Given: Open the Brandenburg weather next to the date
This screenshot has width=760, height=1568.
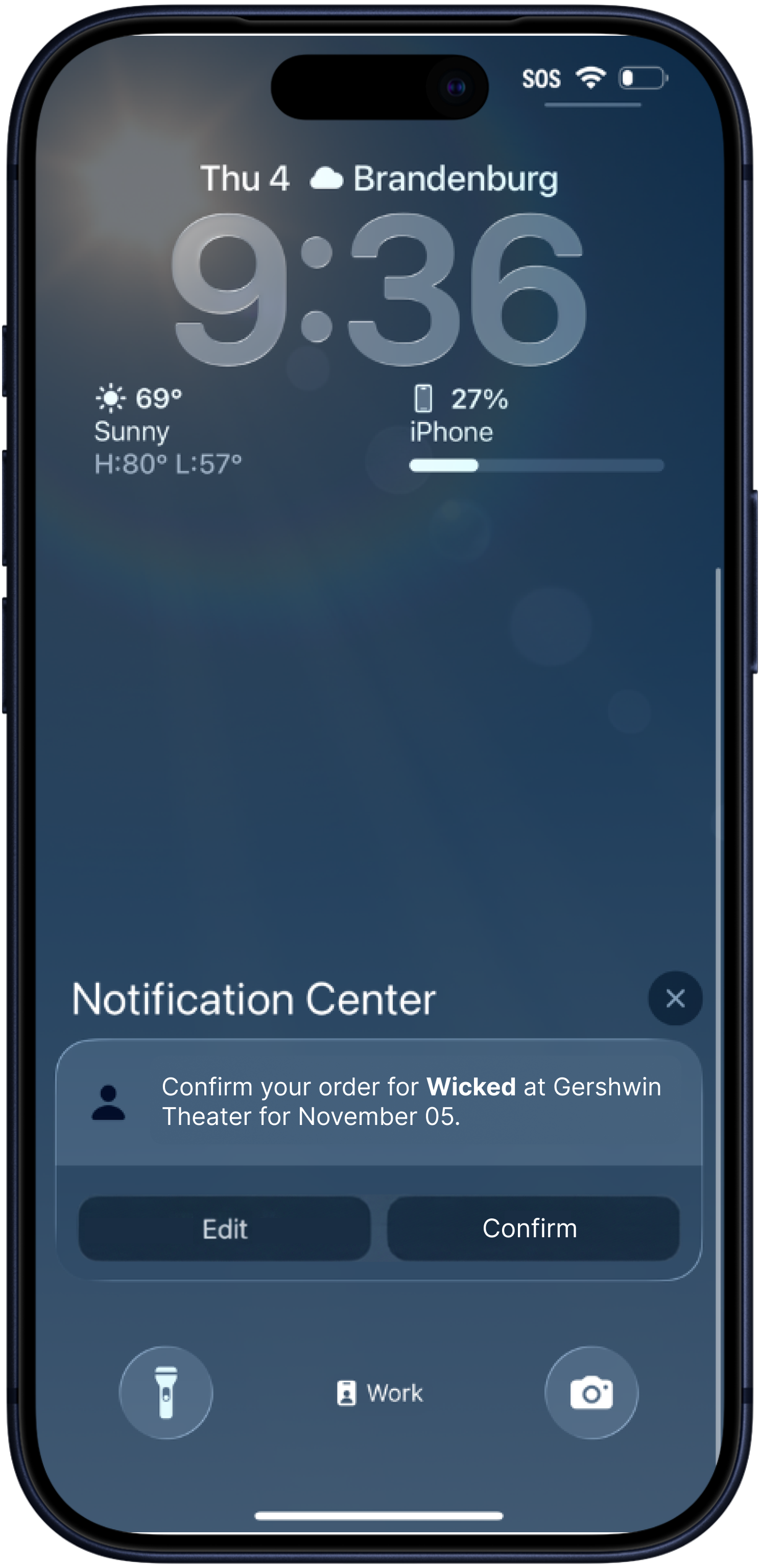Looking at the screenshot, I should [434, 179].
